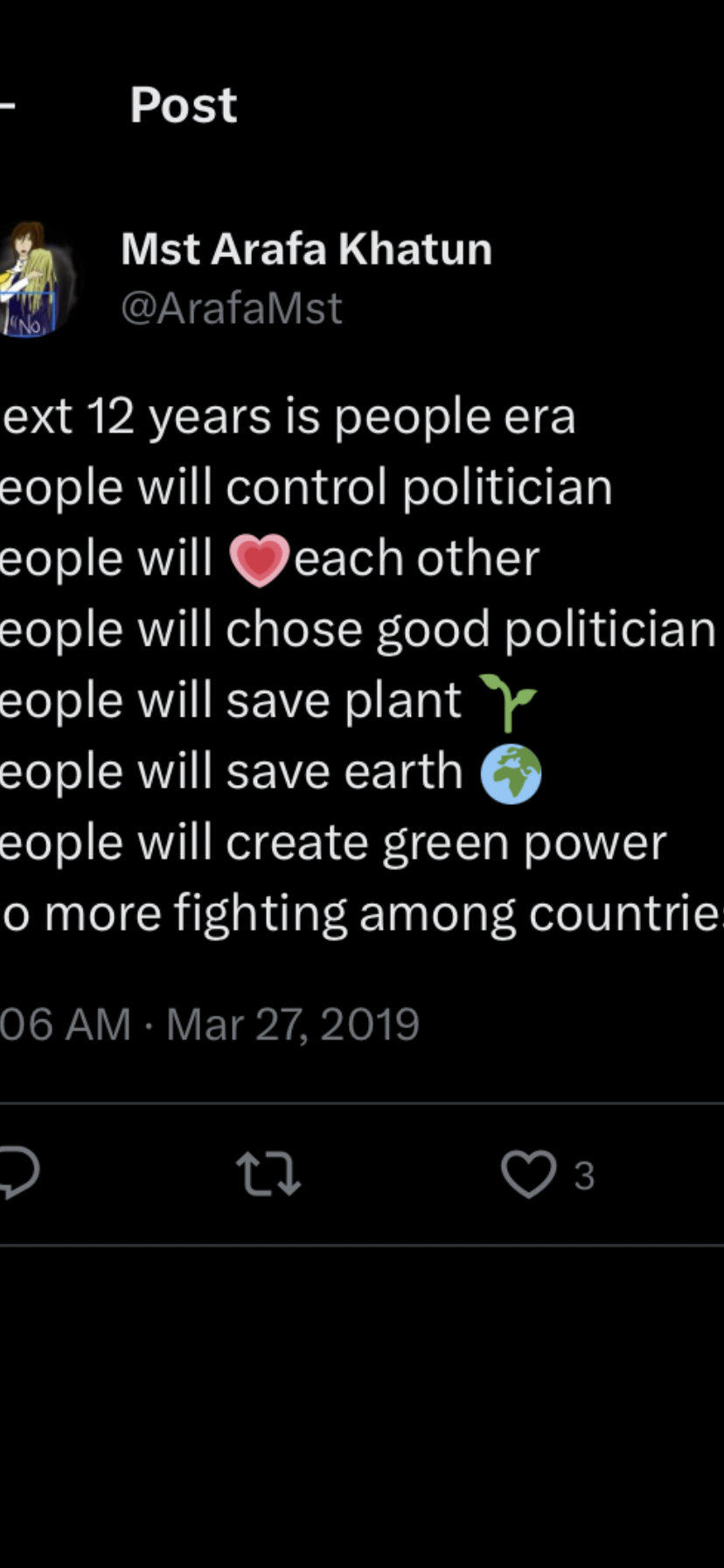724x1568 pixels.
Task: Open Mst Arafa Khatun's profile picture
Action: click(x=31, y=279)
